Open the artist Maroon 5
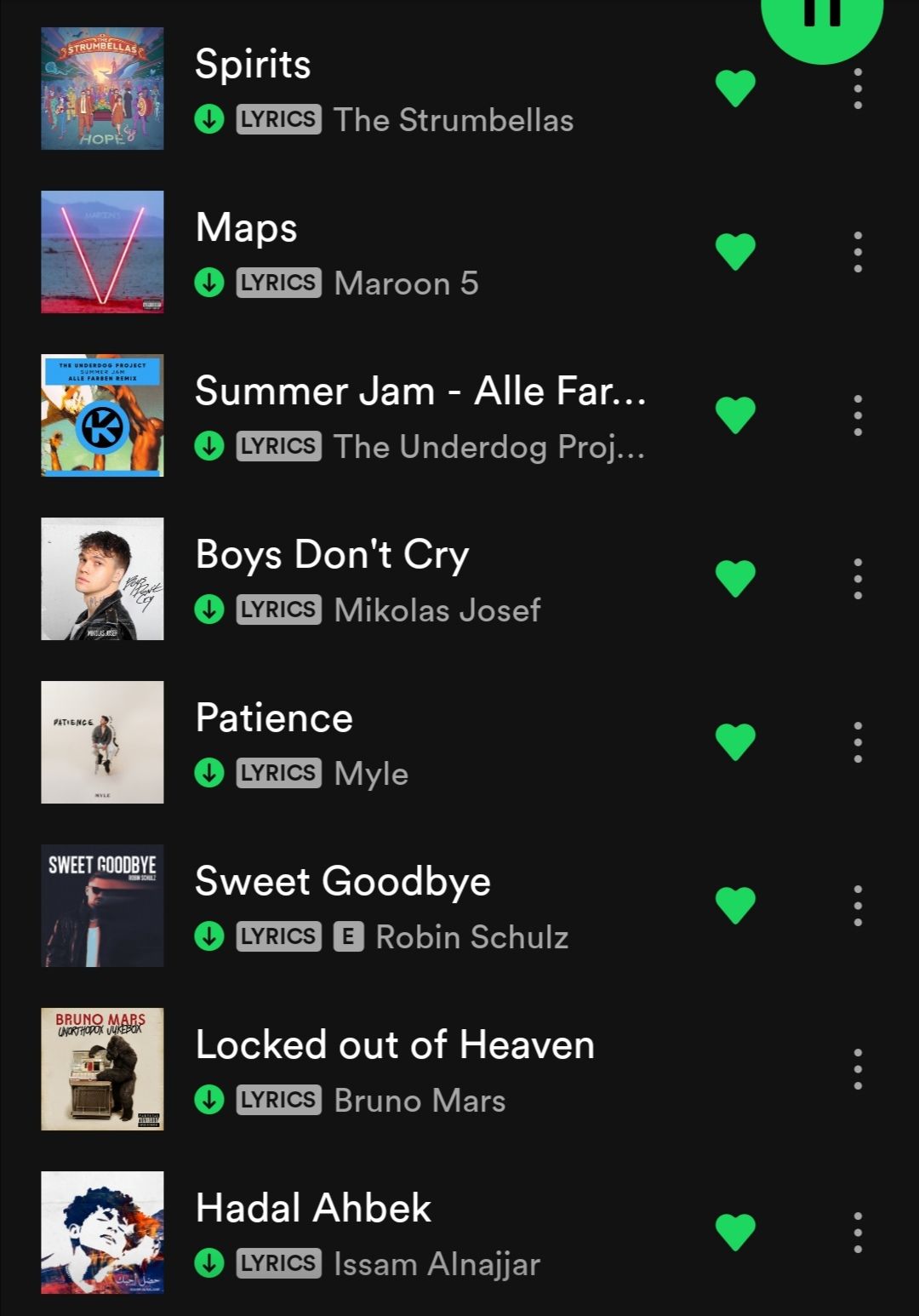This screenshot has height=1316, width=919. pos(407,283)
